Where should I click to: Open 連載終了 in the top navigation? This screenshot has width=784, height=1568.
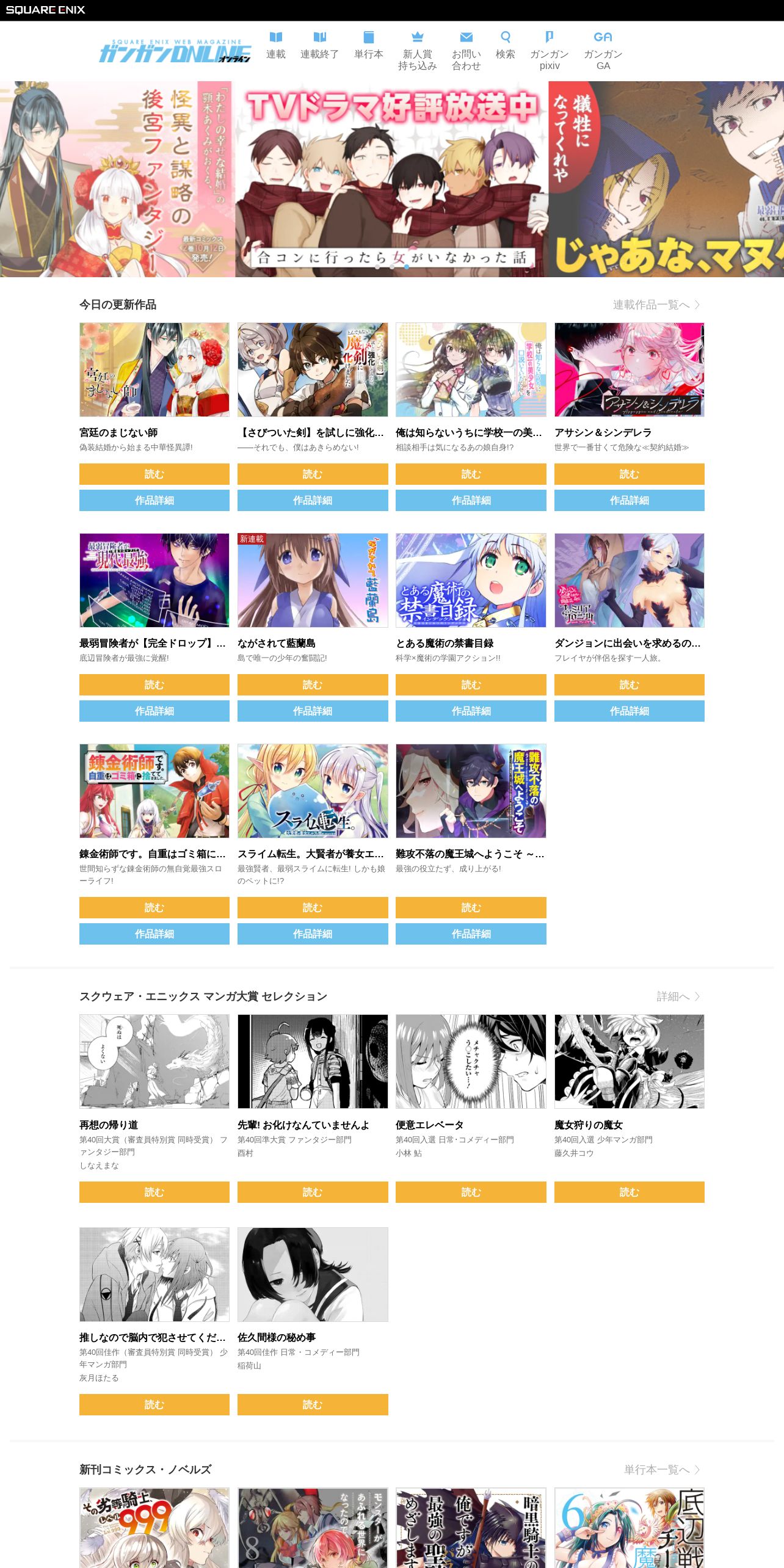click(319, 46)
